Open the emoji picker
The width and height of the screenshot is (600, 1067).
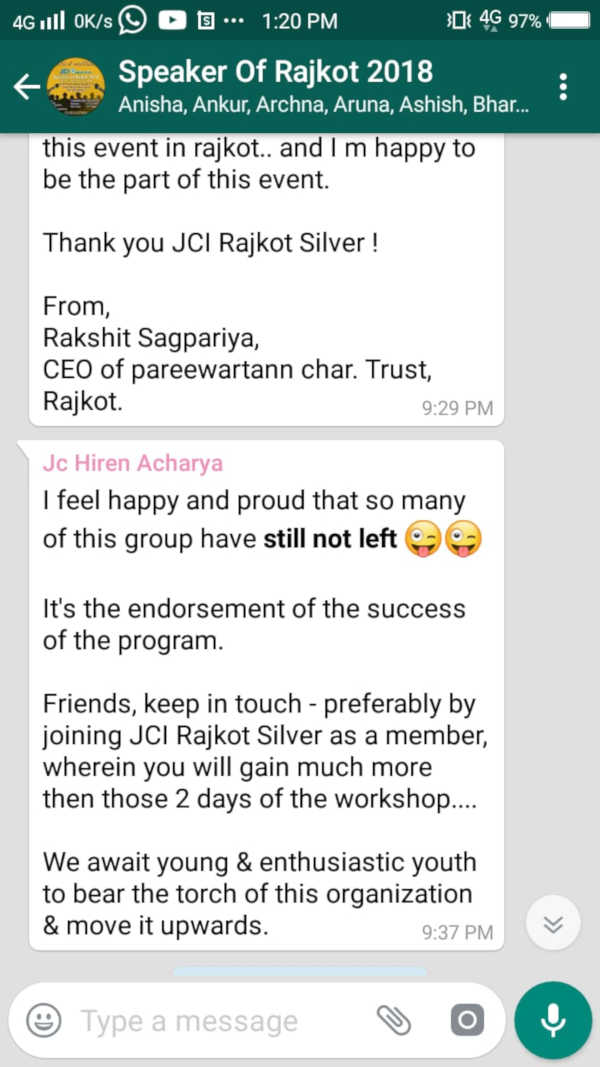tap(42, 1020)
